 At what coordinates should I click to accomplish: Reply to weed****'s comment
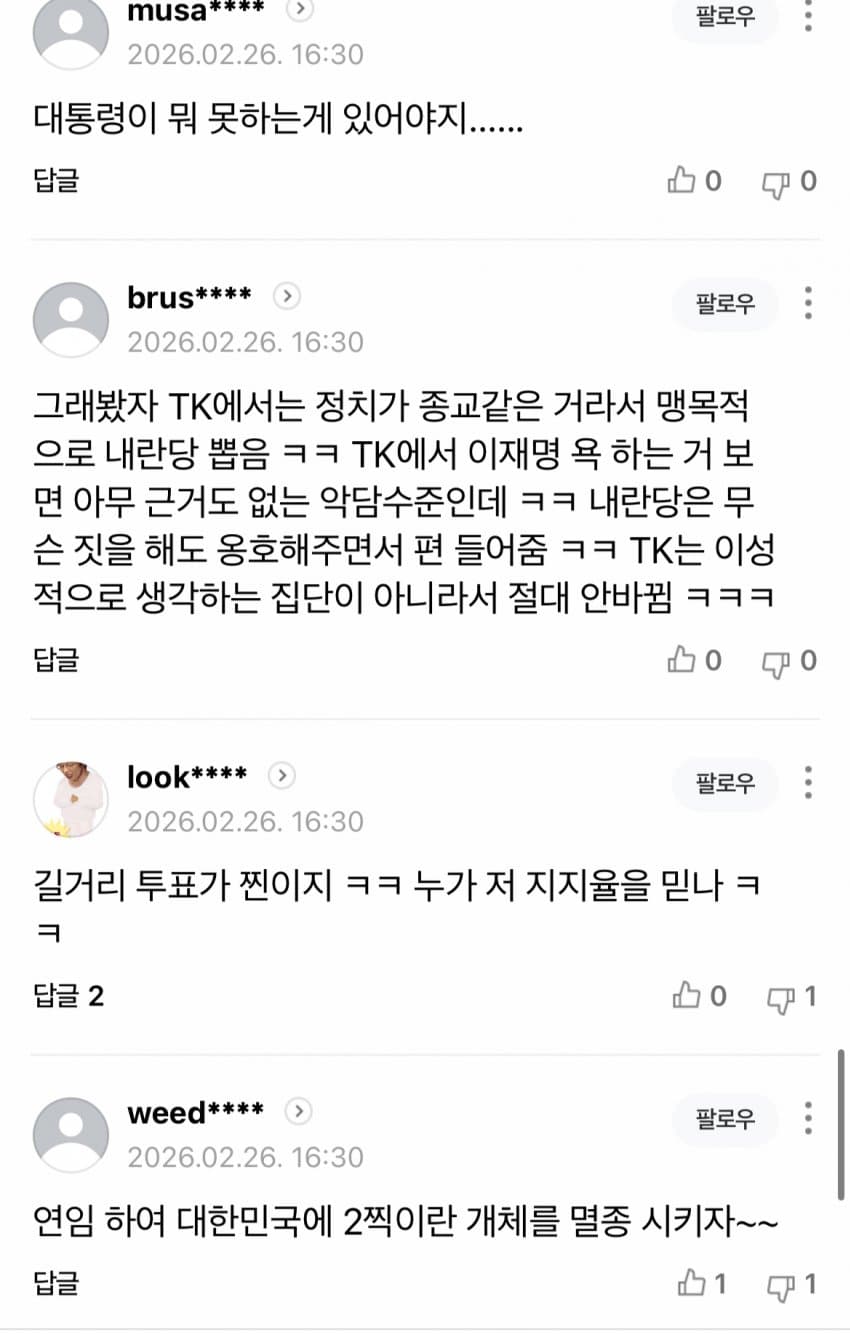[56, 1283]
